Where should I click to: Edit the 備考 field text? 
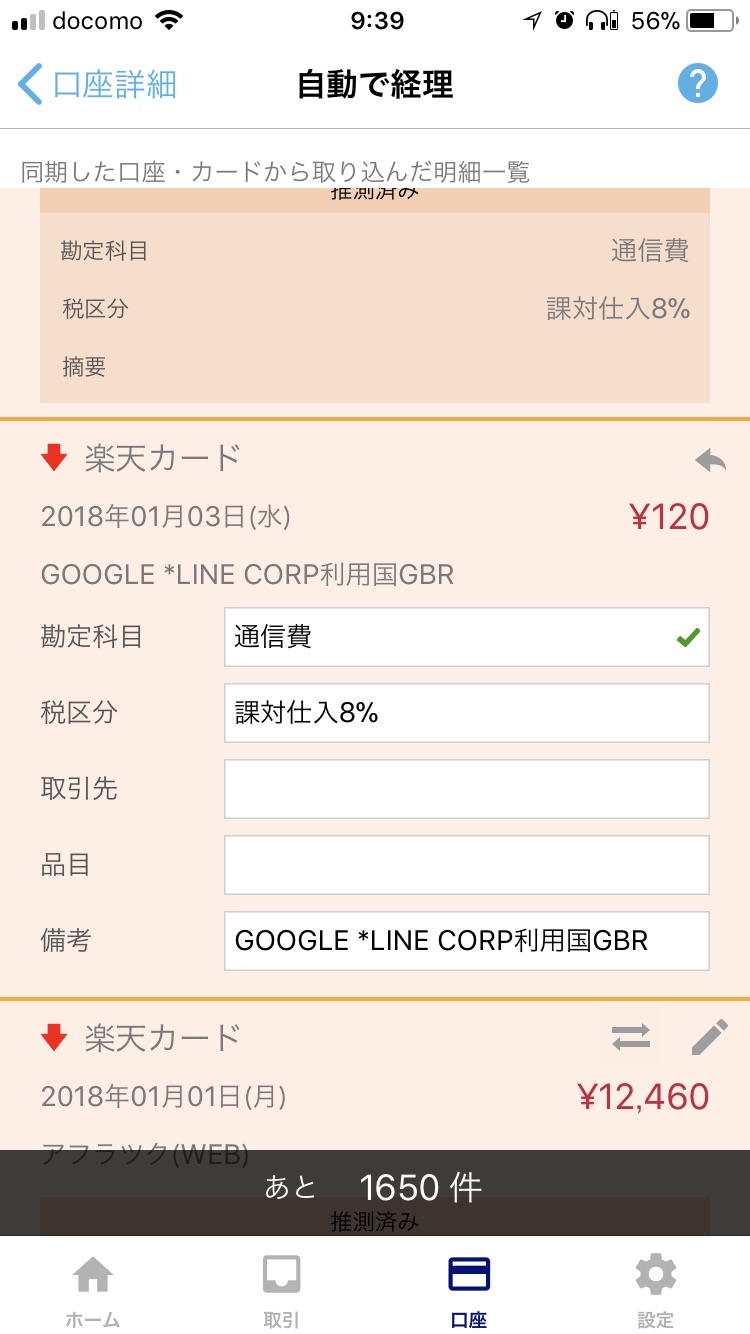click(x=467, y=941)
